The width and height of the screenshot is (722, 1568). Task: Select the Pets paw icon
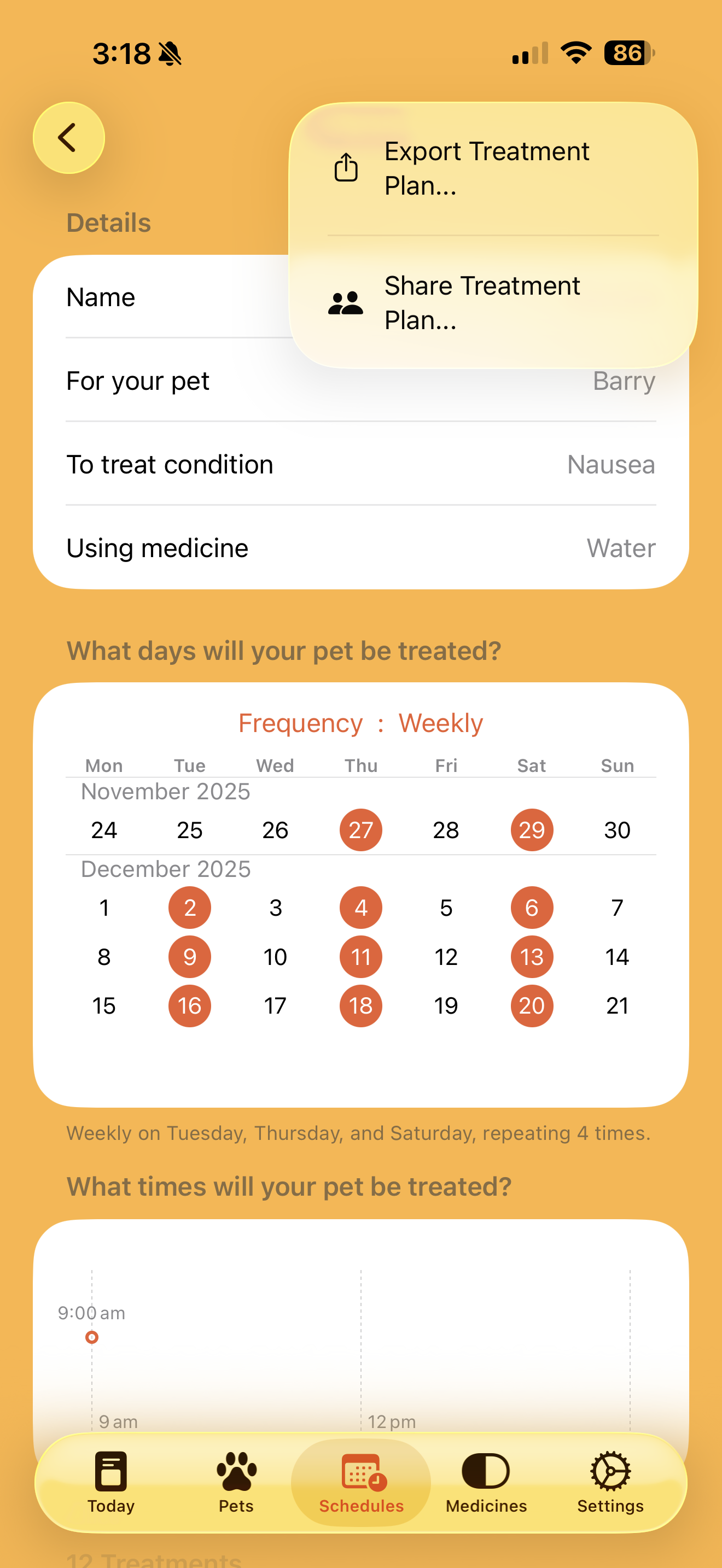tap(236, 1481)
